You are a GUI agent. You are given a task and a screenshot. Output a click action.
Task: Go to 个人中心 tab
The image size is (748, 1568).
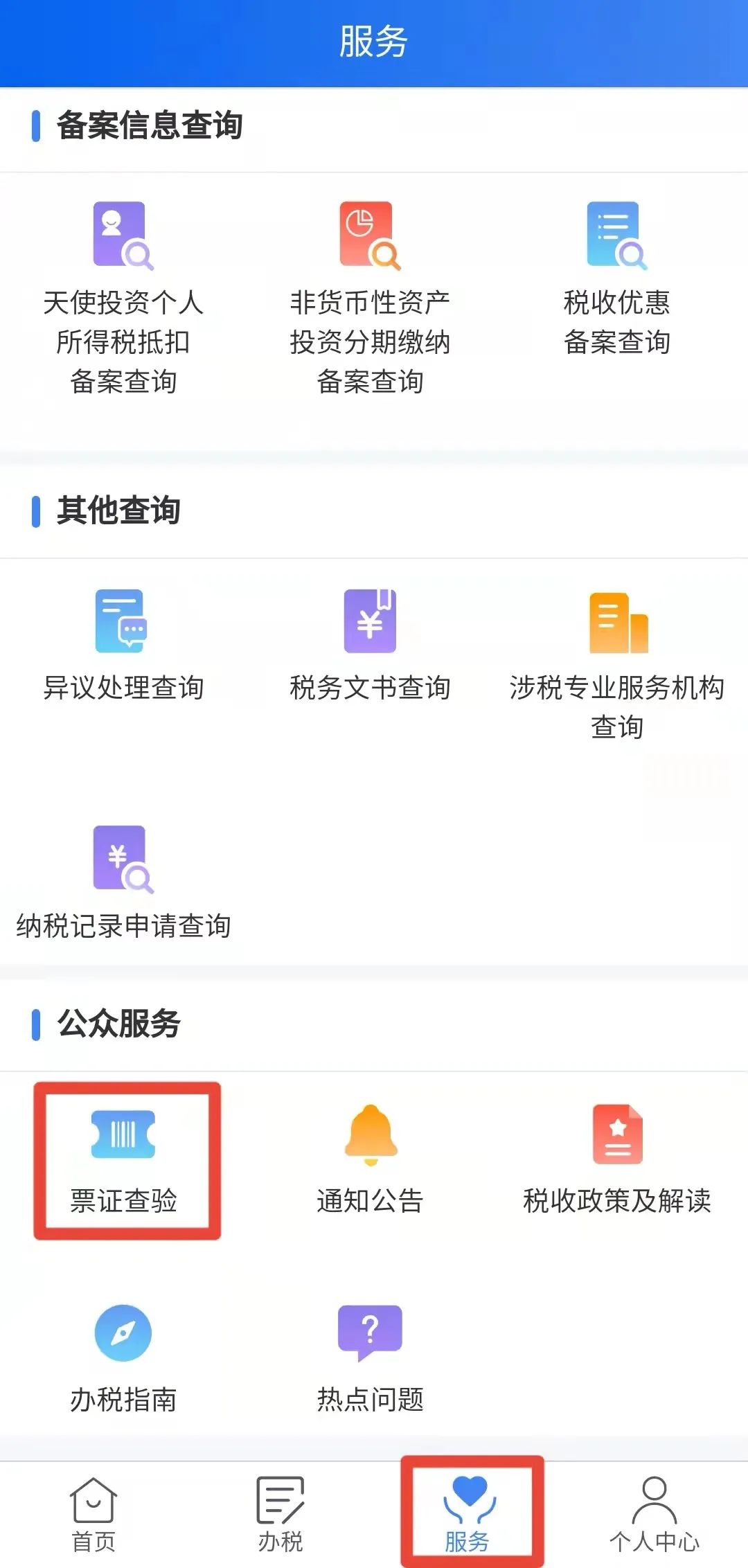point(654,1514)
